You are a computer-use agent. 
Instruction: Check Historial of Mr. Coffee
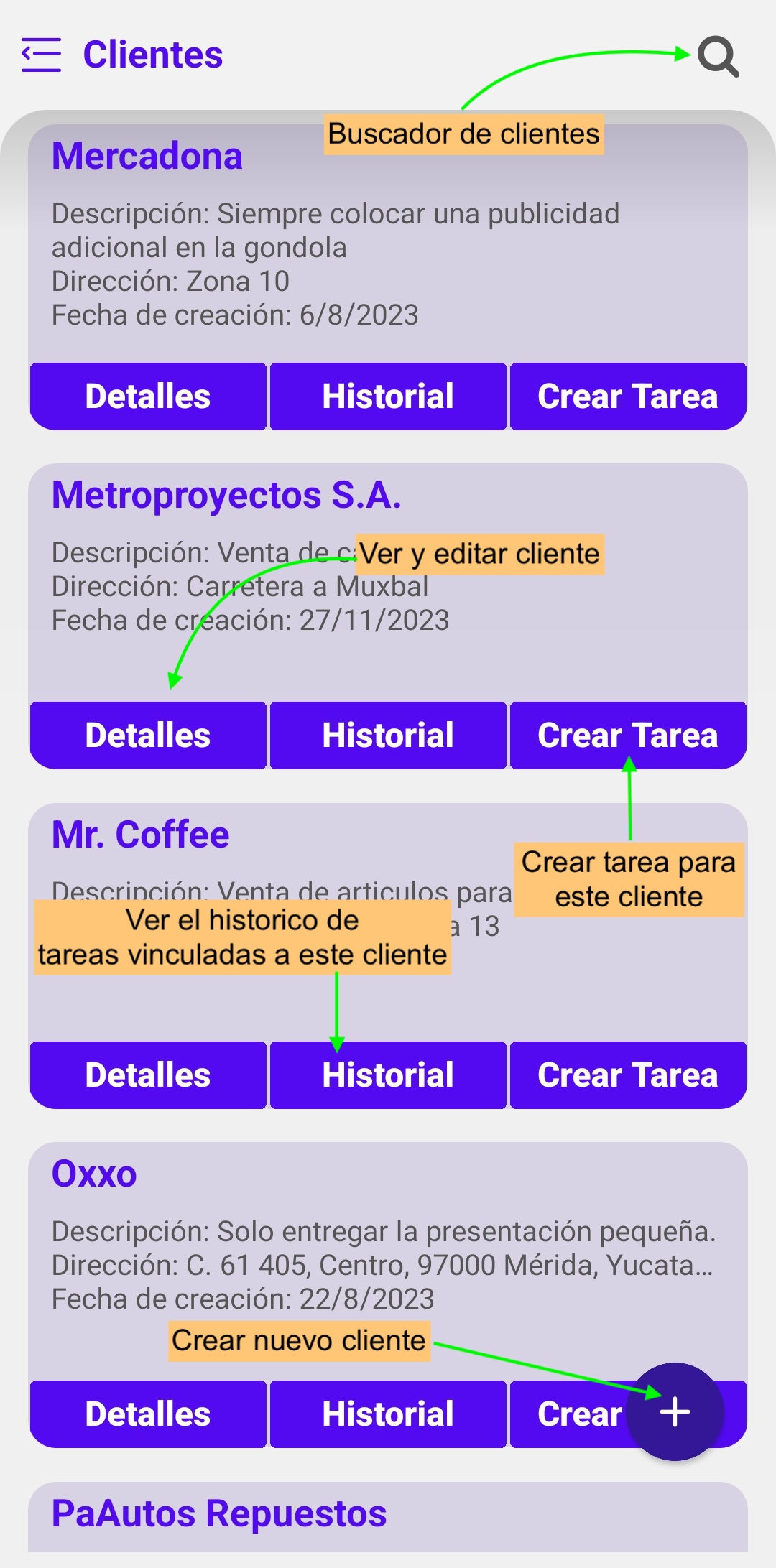(x=388, y=1075)
